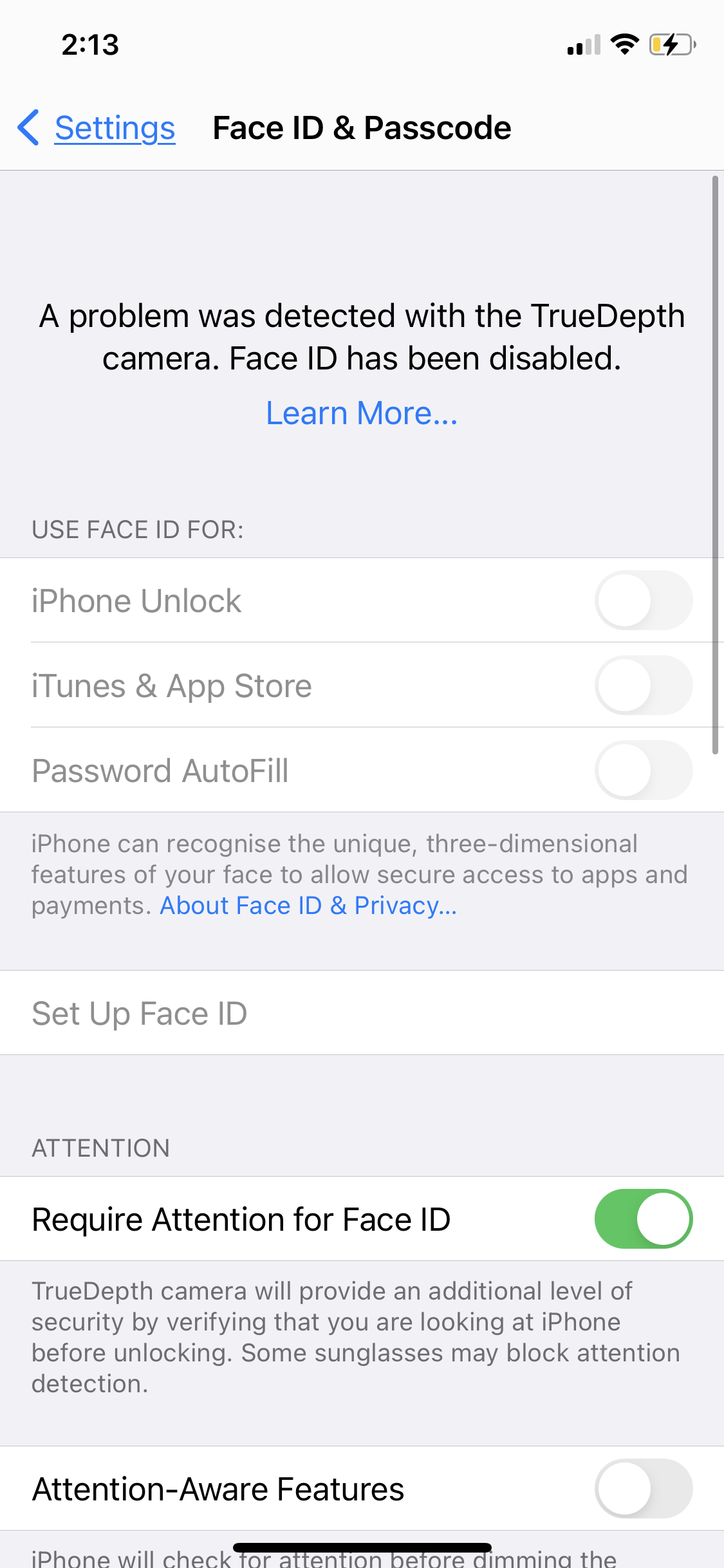Open Learn More about TrueDepth problem

tap(362, 413)
